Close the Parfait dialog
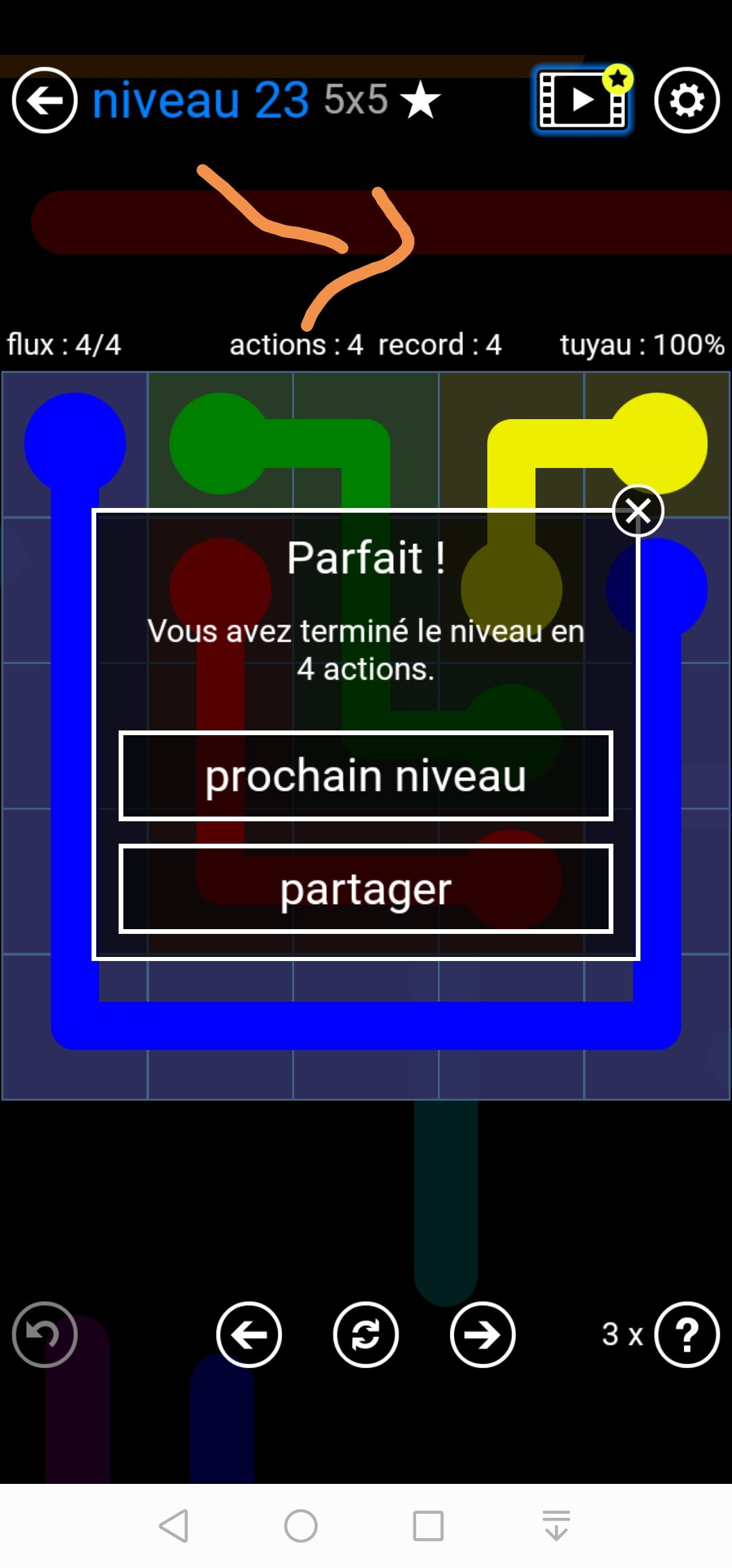This screenshot has height=1568, width=732. click(x=638, y=511)
